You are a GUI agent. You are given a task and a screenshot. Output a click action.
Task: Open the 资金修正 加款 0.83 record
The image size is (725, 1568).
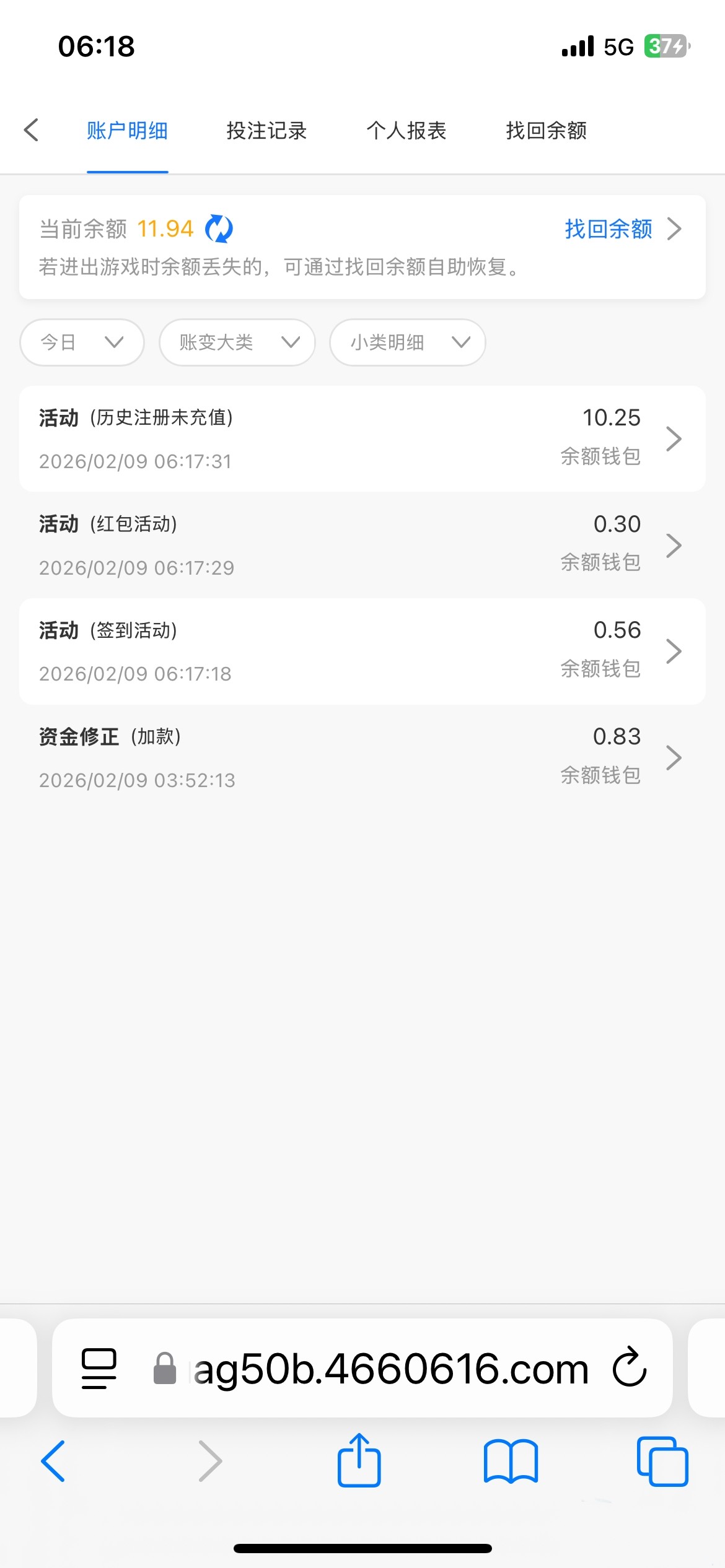[362, 757]
